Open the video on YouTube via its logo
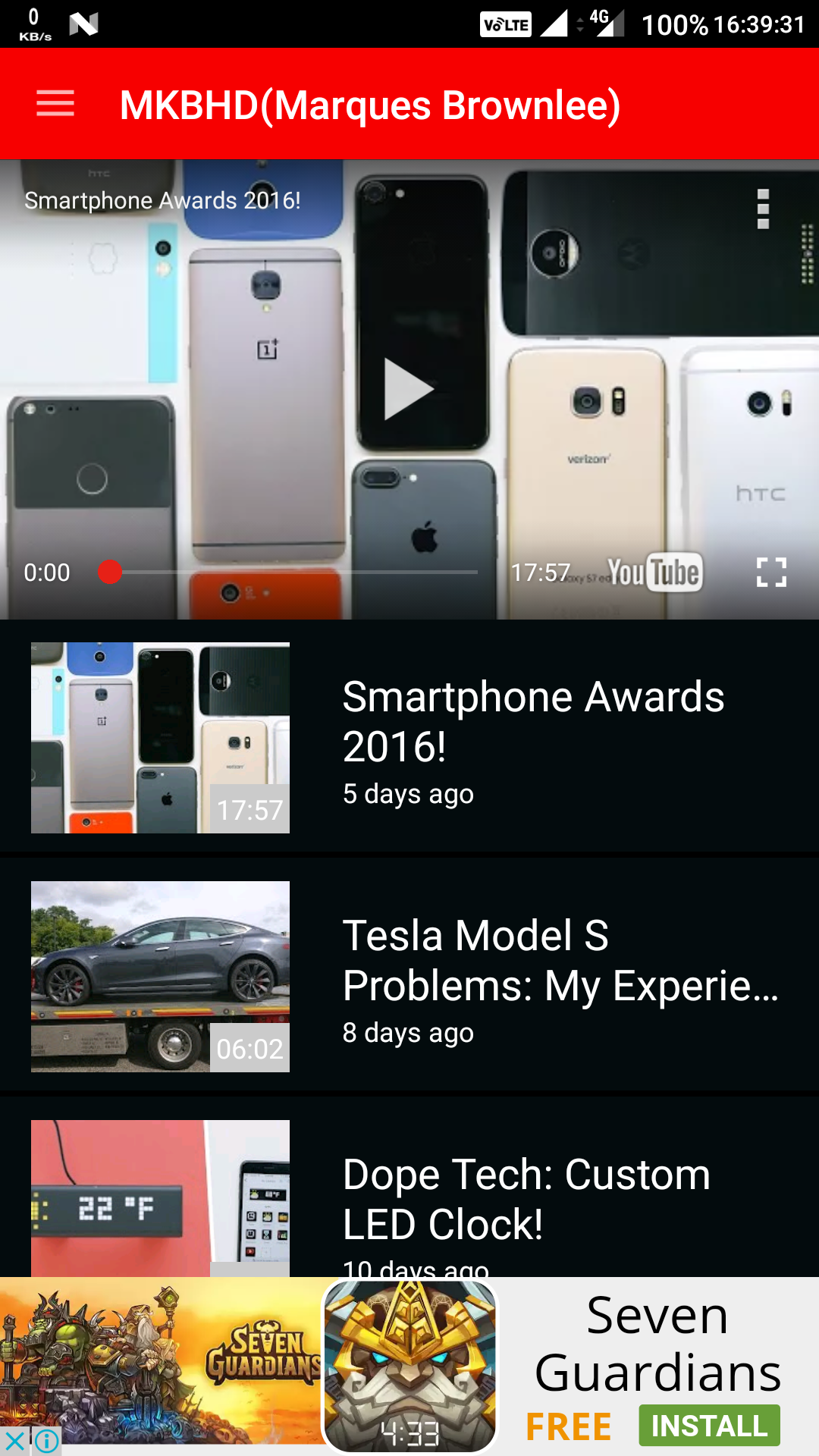The height and width of the screenshot is (1456, 819). coord(654,573)
